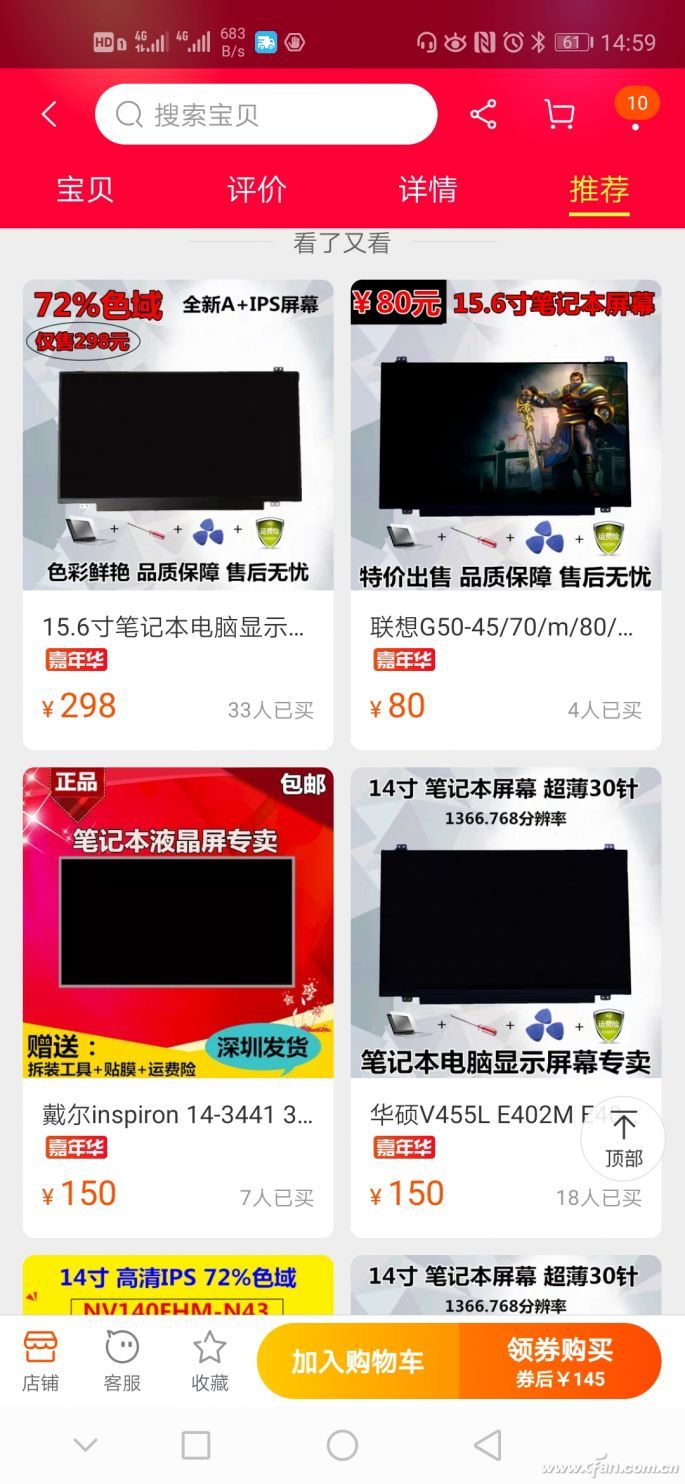Go back using the header arrow
This screenshot has width=685, height=1484.
[x=49, y=115]
